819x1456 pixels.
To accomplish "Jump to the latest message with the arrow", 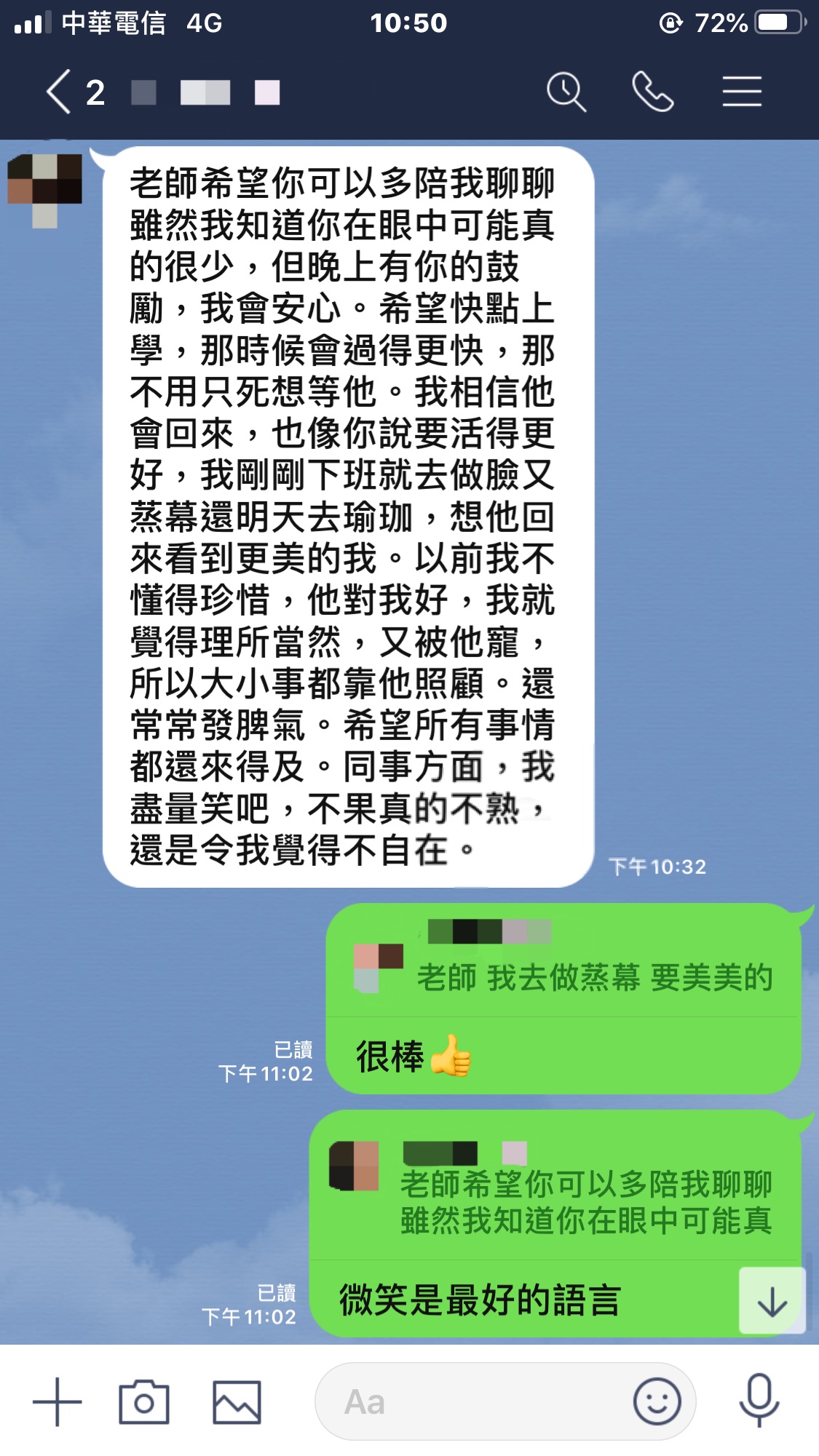I will (x=772, y=1301).
